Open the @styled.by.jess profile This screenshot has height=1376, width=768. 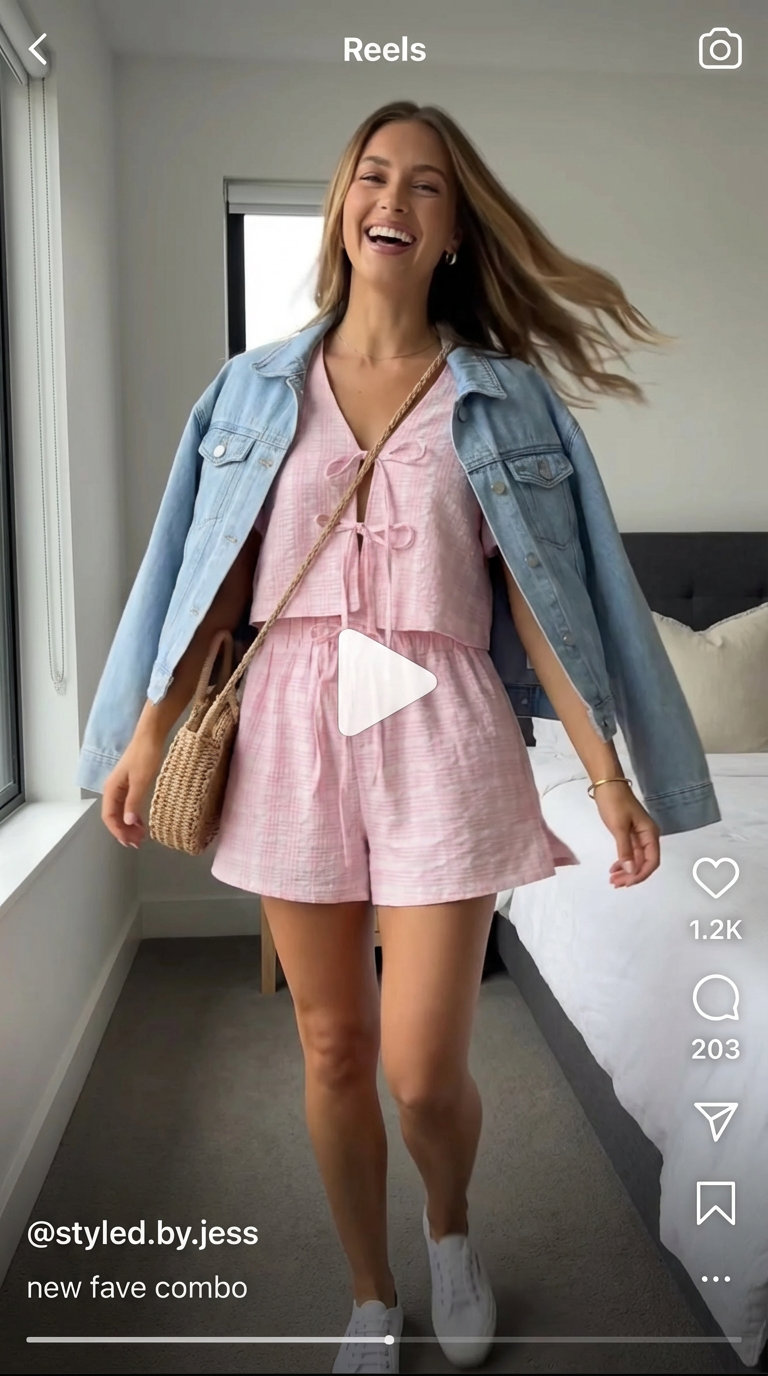[x=142, y=1233]
